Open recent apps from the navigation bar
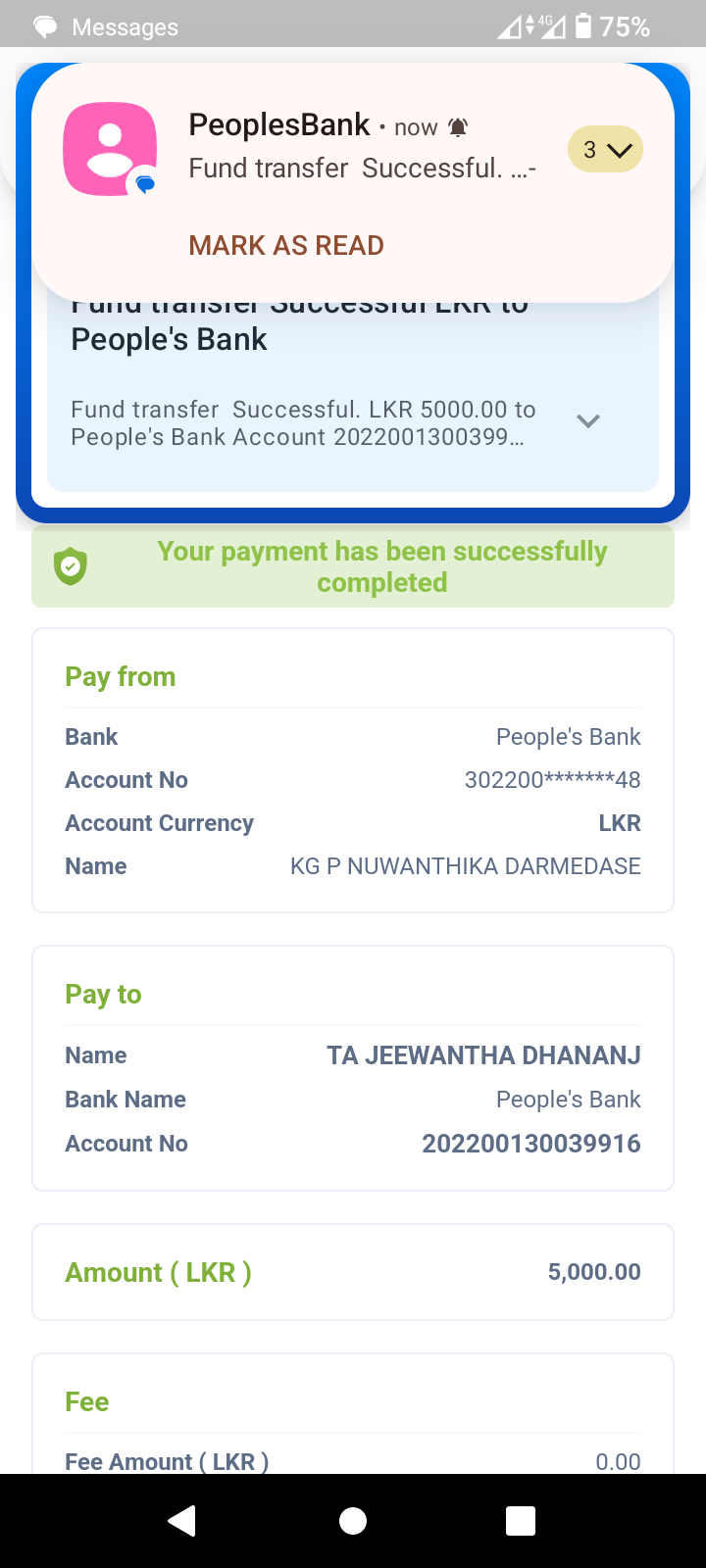The image size is (706, 1568). 521,1520
